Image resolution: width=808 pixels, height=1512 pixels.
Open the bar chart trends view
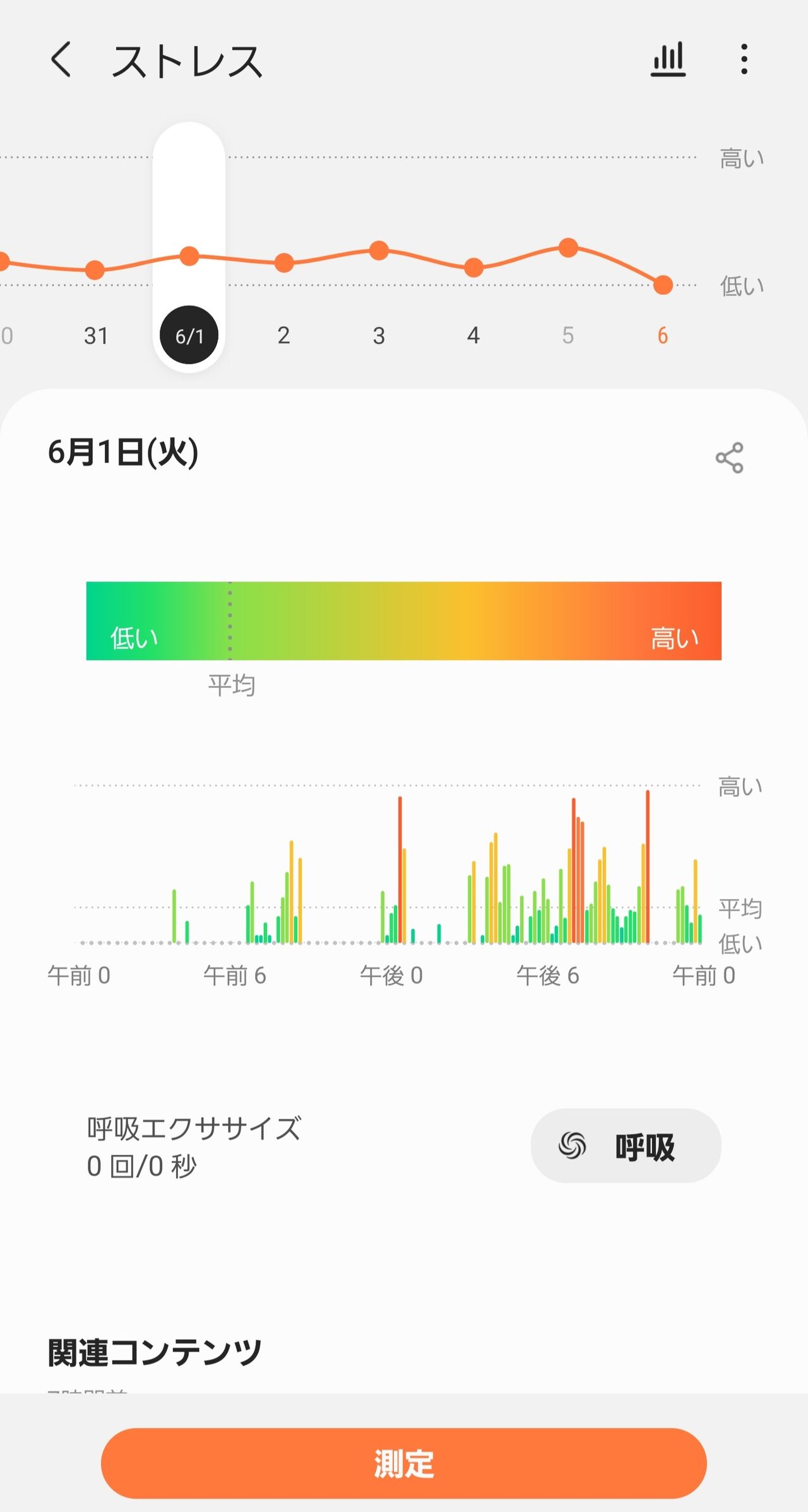point(668,59)
